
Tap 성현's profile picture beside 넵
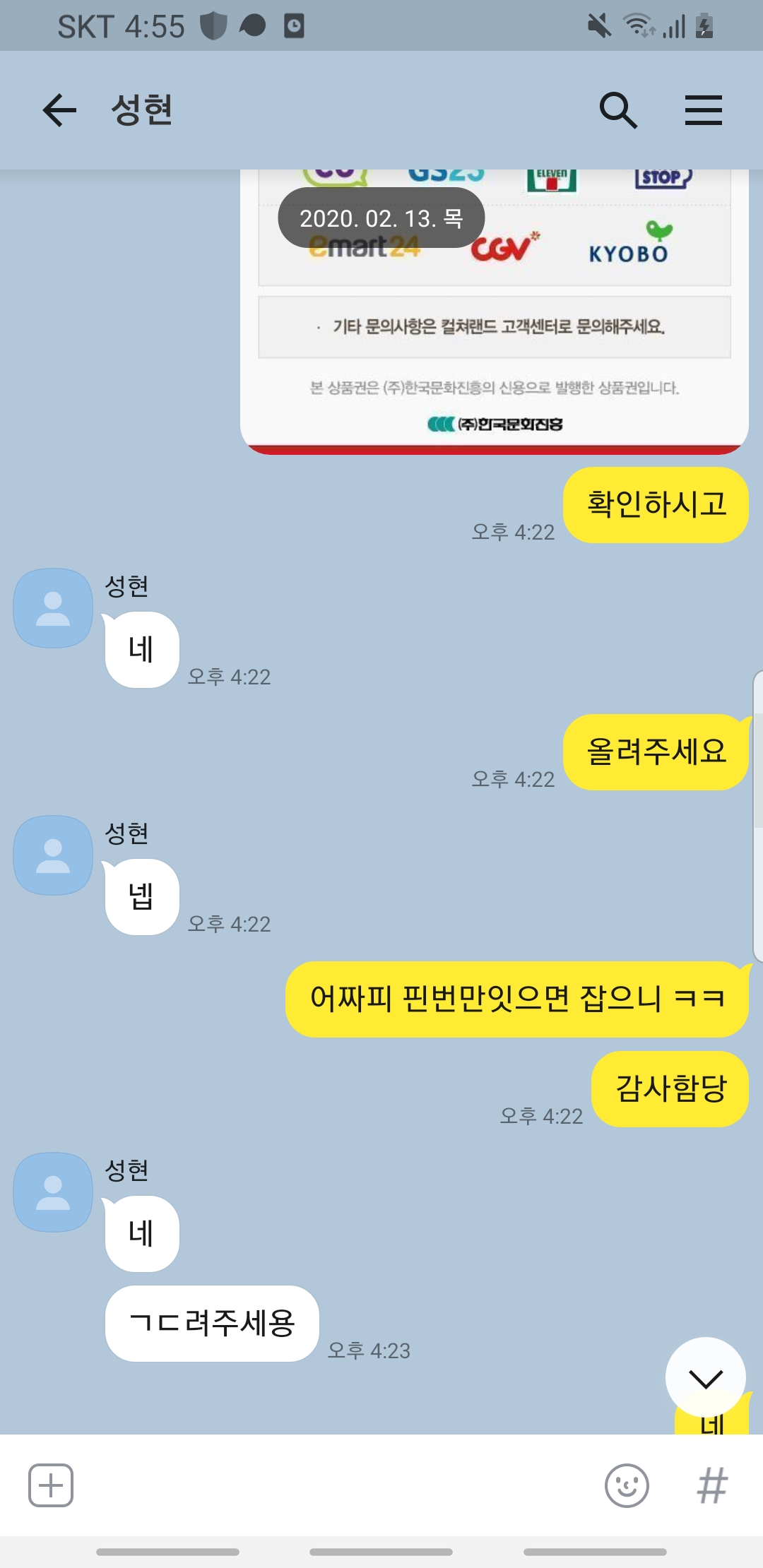coord(53,855)
